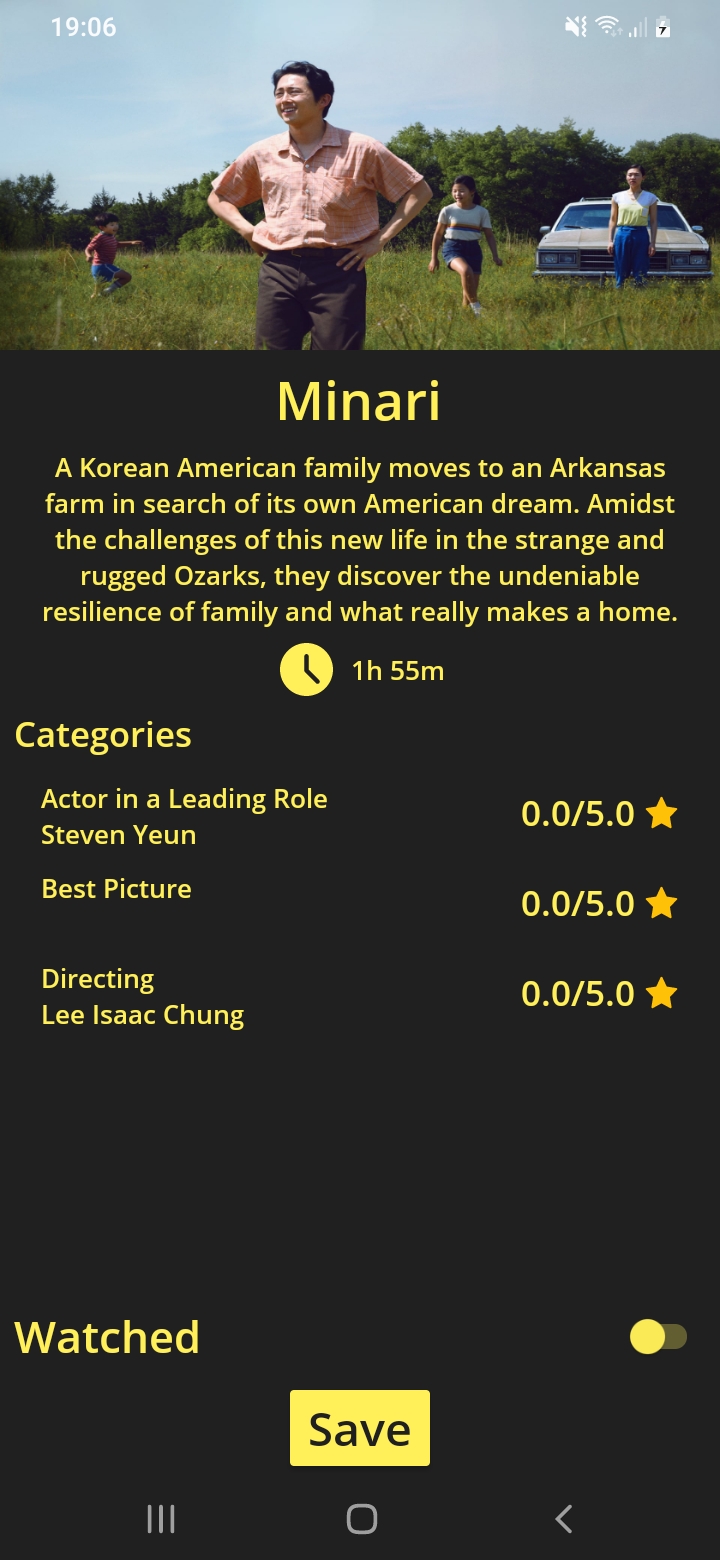Toggle the Watched switch on
720x1560 pixels.
point(658,1337)
